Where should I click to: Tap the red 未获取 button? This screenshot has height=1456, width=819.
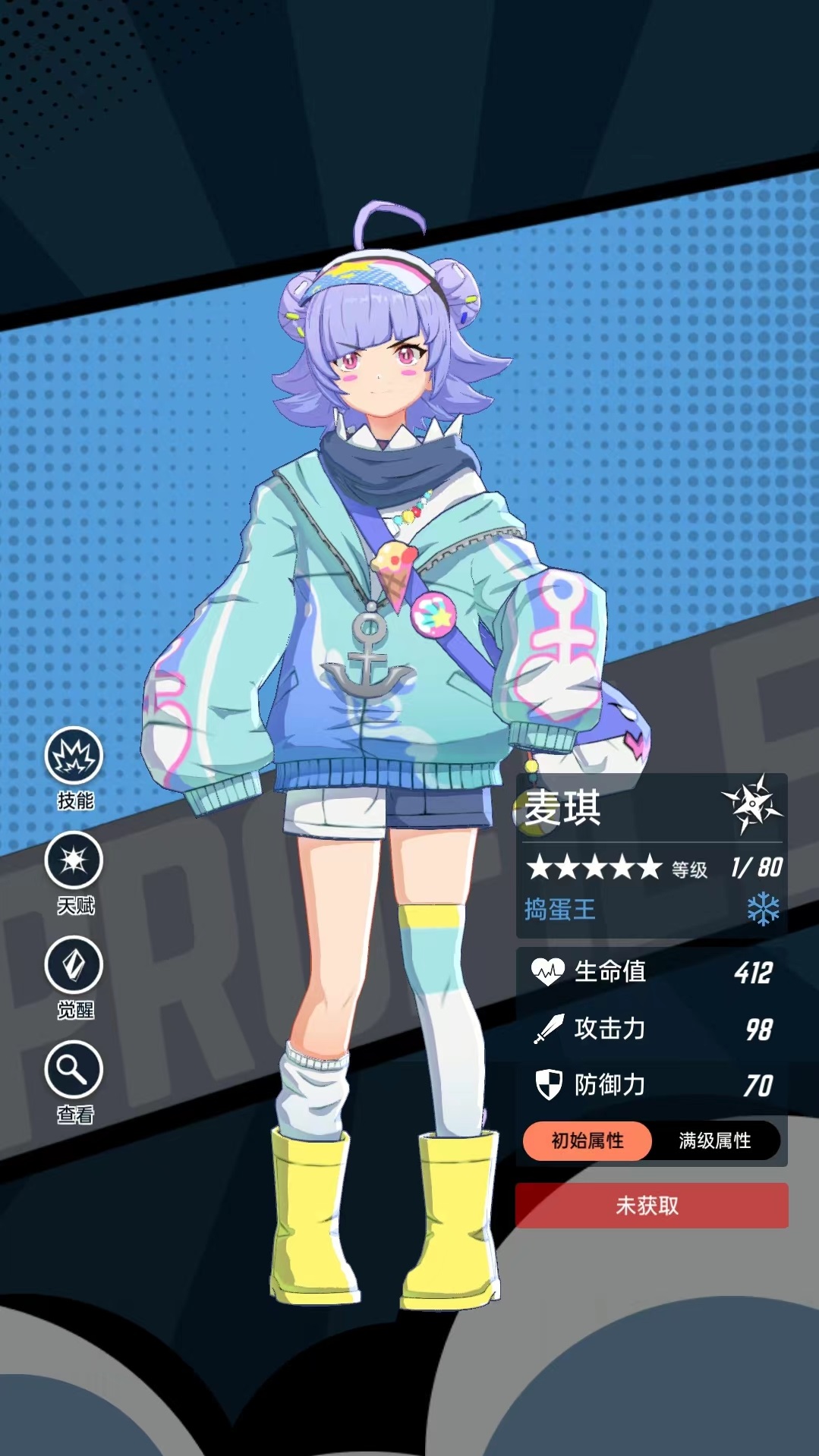[651, 1206]
